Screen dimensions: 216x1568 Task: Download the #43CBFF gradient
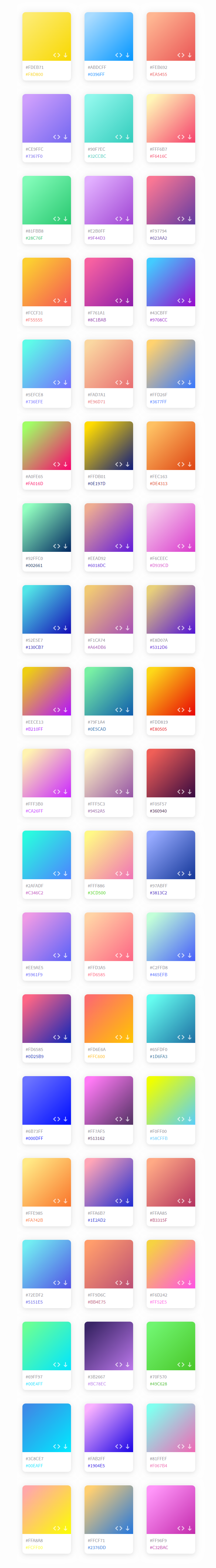click(x=189, y=301)
